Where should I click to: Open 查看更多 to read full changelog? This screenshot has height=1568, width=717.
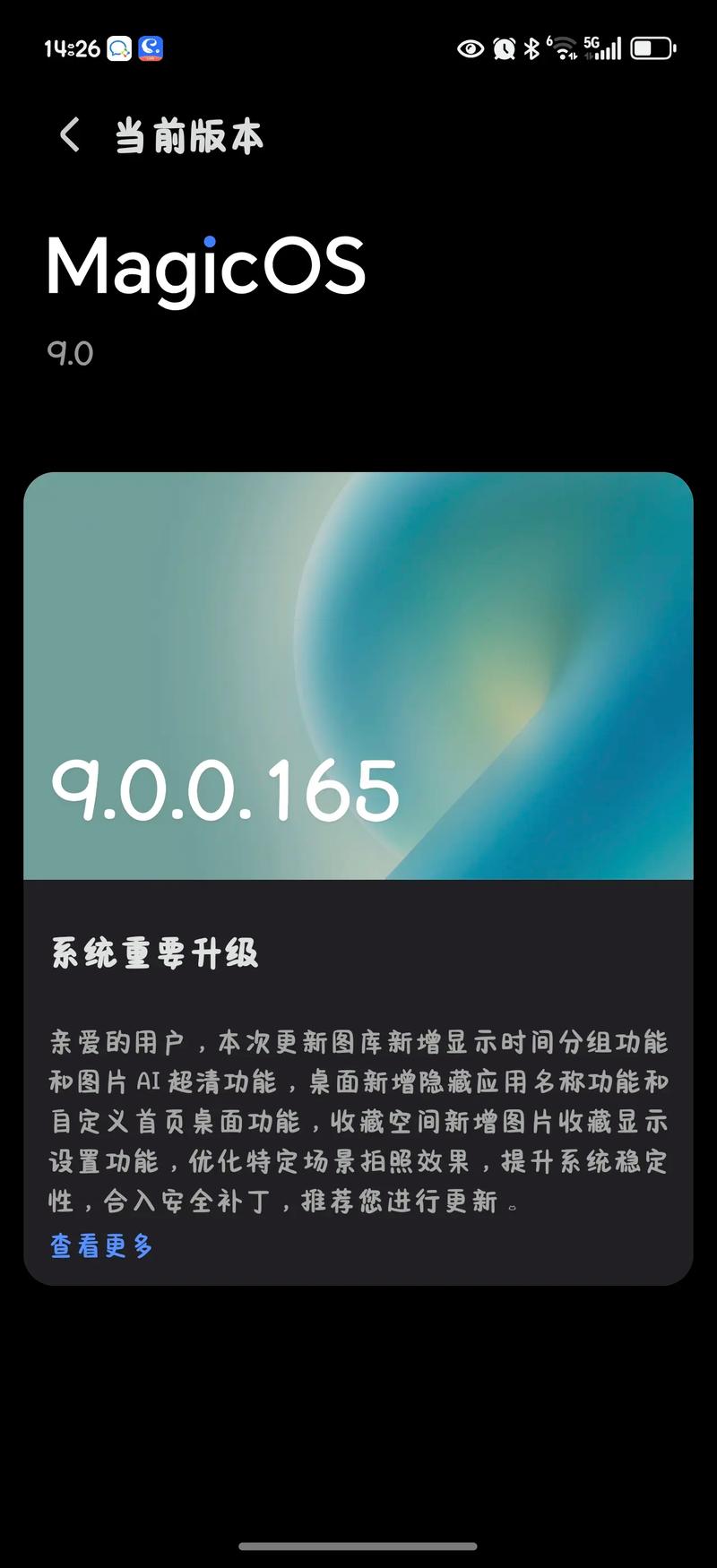99,1245
